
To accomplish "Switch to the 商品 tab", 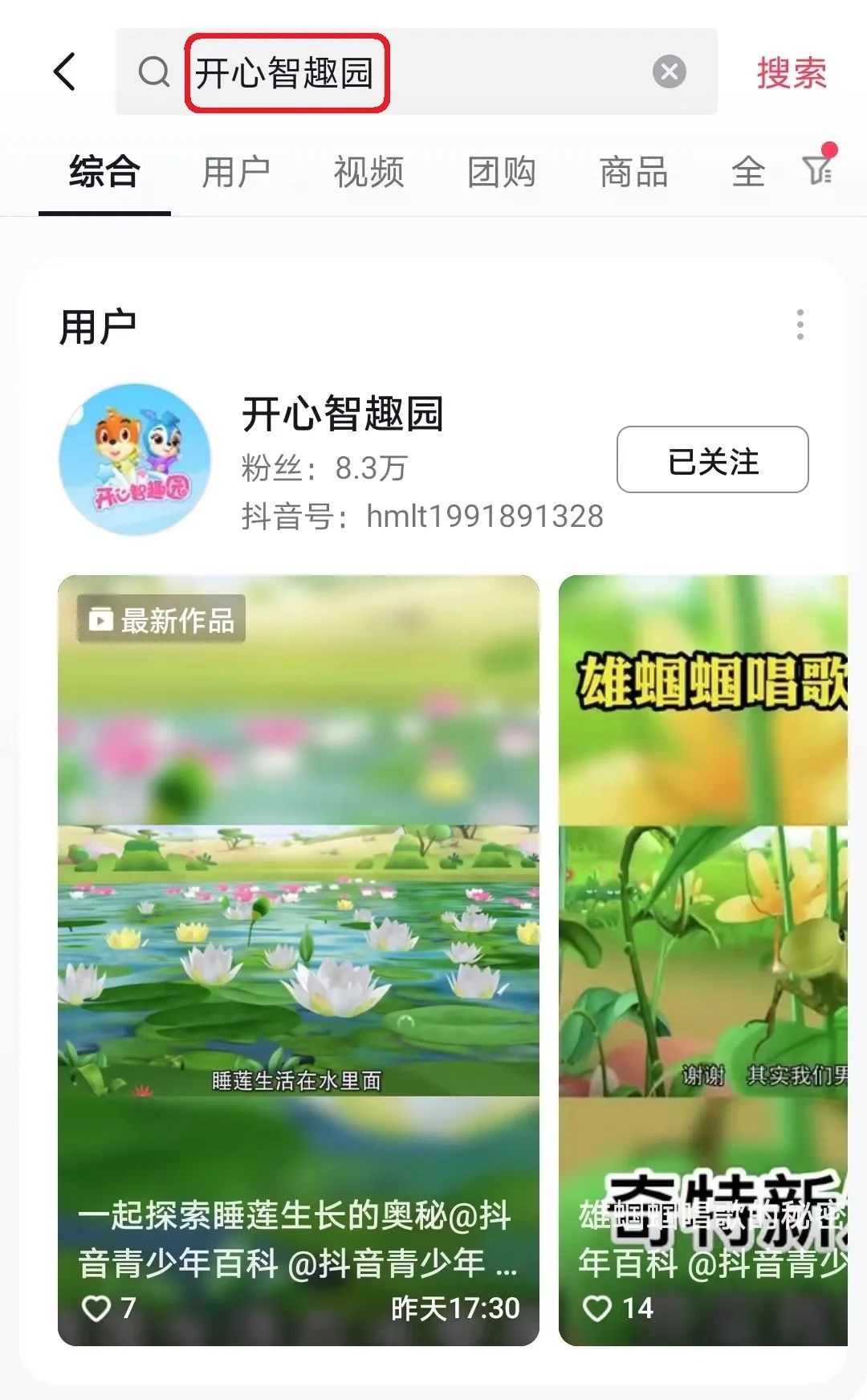I will point(634,172).
